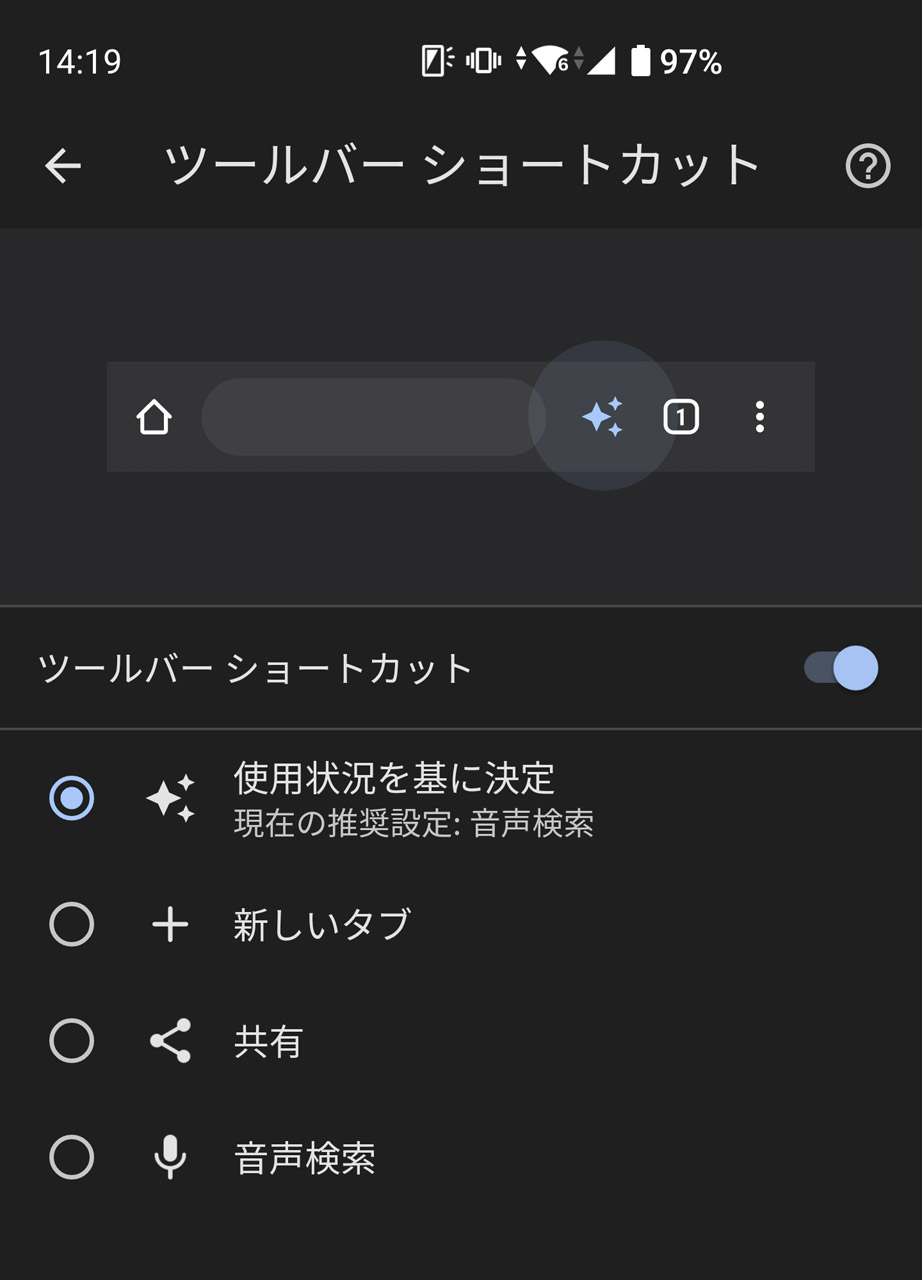Select the 新しいタブ radio button
922x1280 pixels.
[71, 925]
